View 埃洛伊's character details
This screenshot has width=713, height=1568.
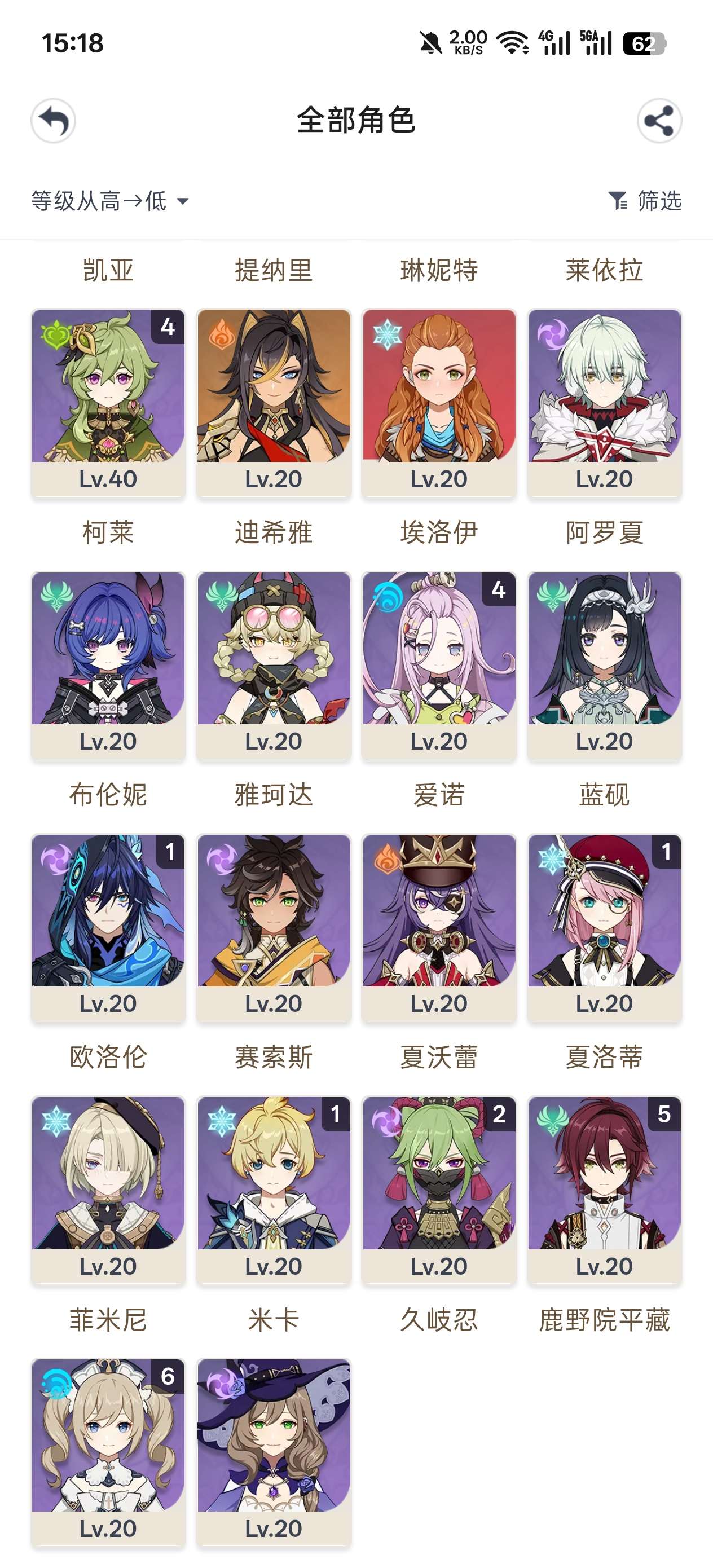439,402
